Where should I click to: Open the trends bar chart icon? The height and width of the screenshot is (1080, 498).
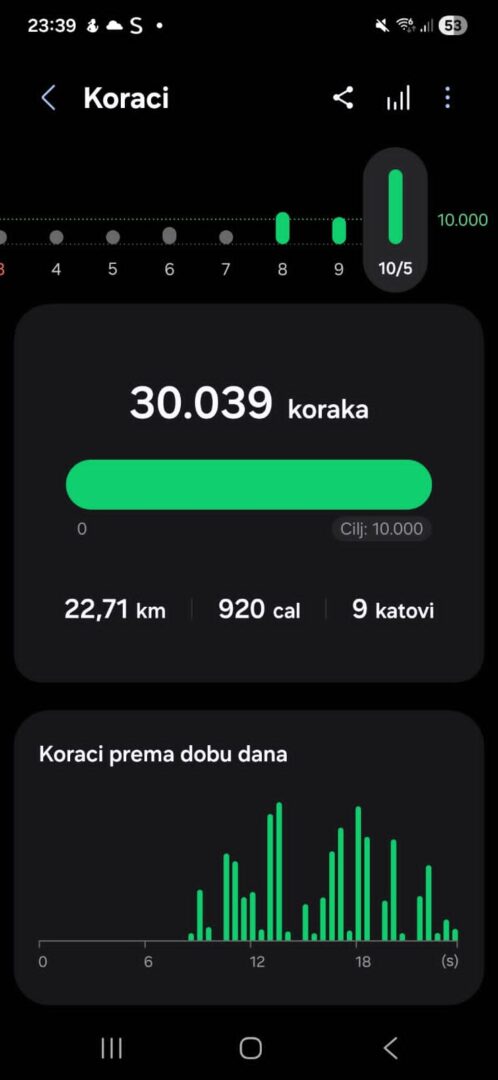click(398, 98)
